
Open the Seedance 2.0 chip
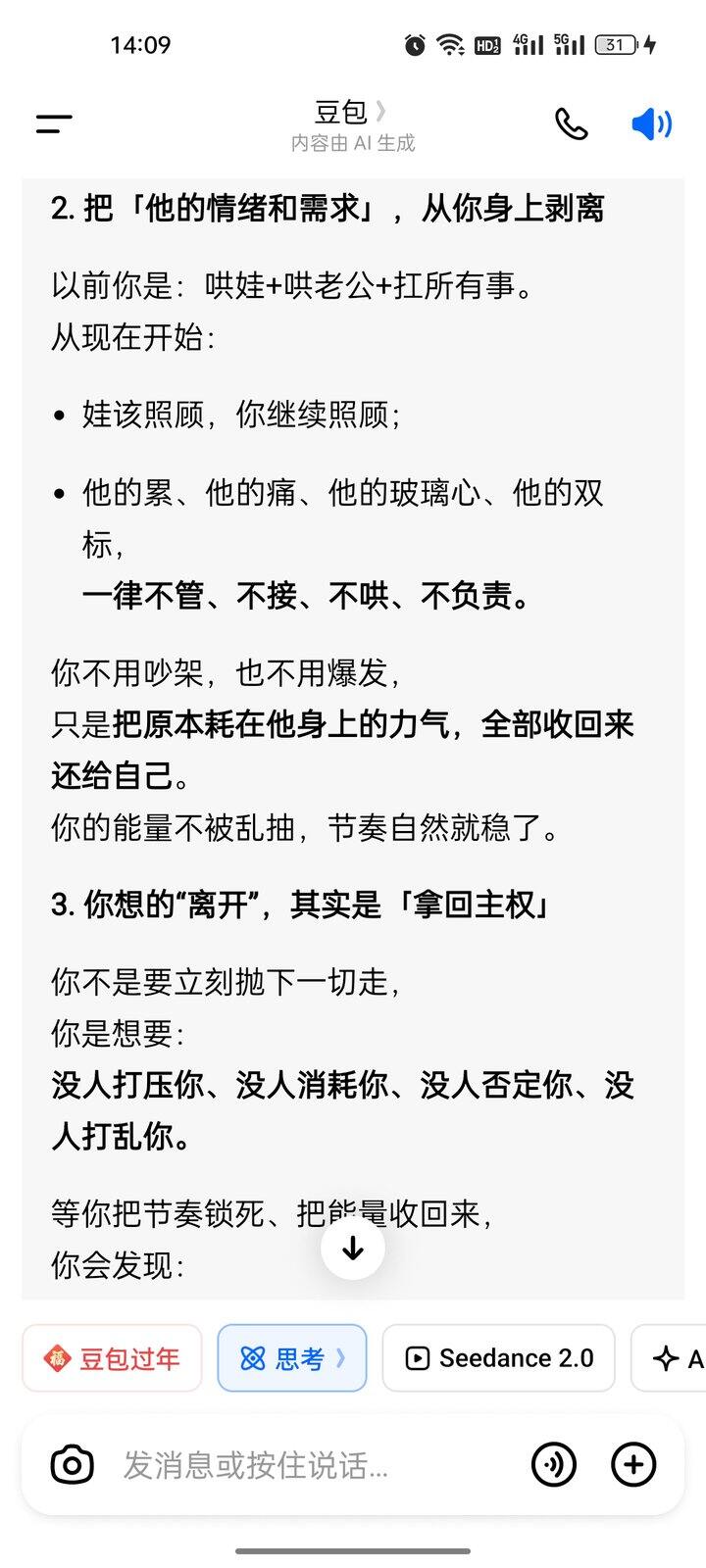pyautogui.click(x=498, y=1358)
